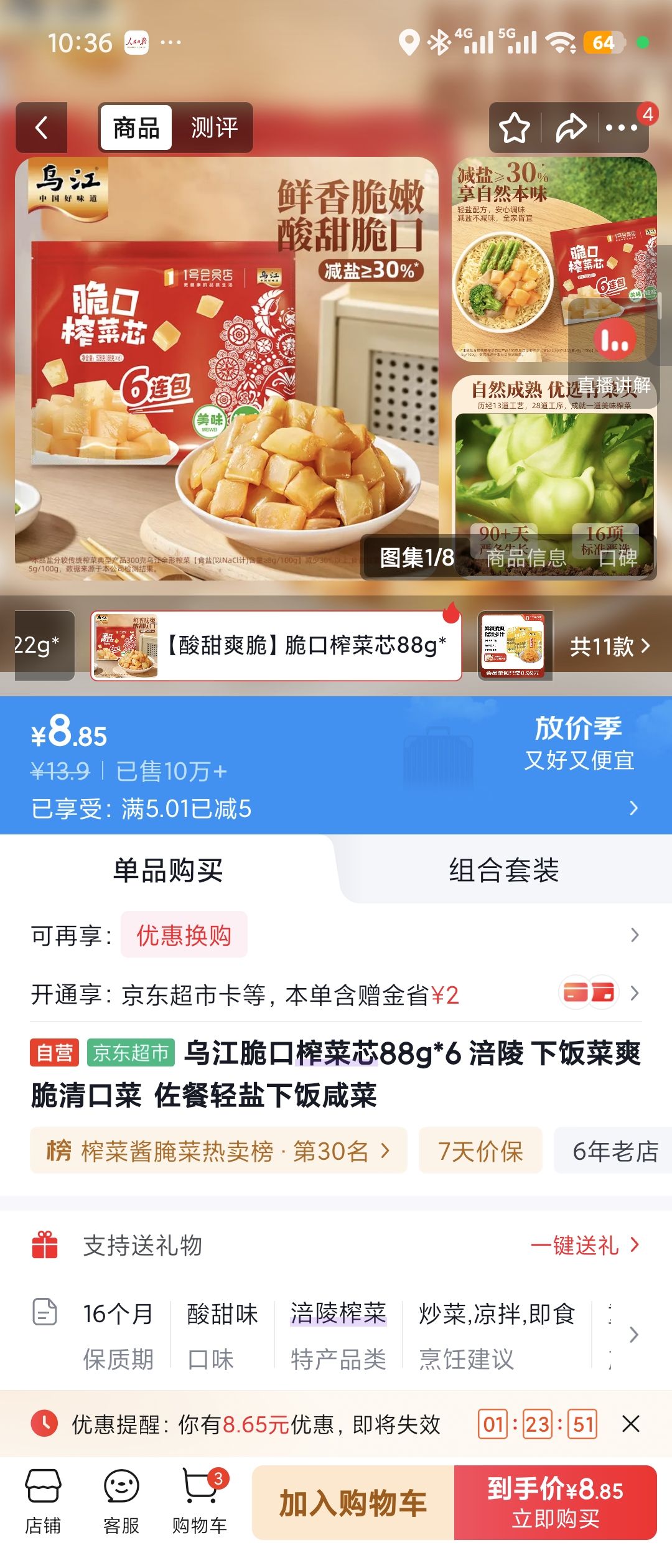Expand the 已享受 满5.01已减5 discount details

tap(336, 809)
